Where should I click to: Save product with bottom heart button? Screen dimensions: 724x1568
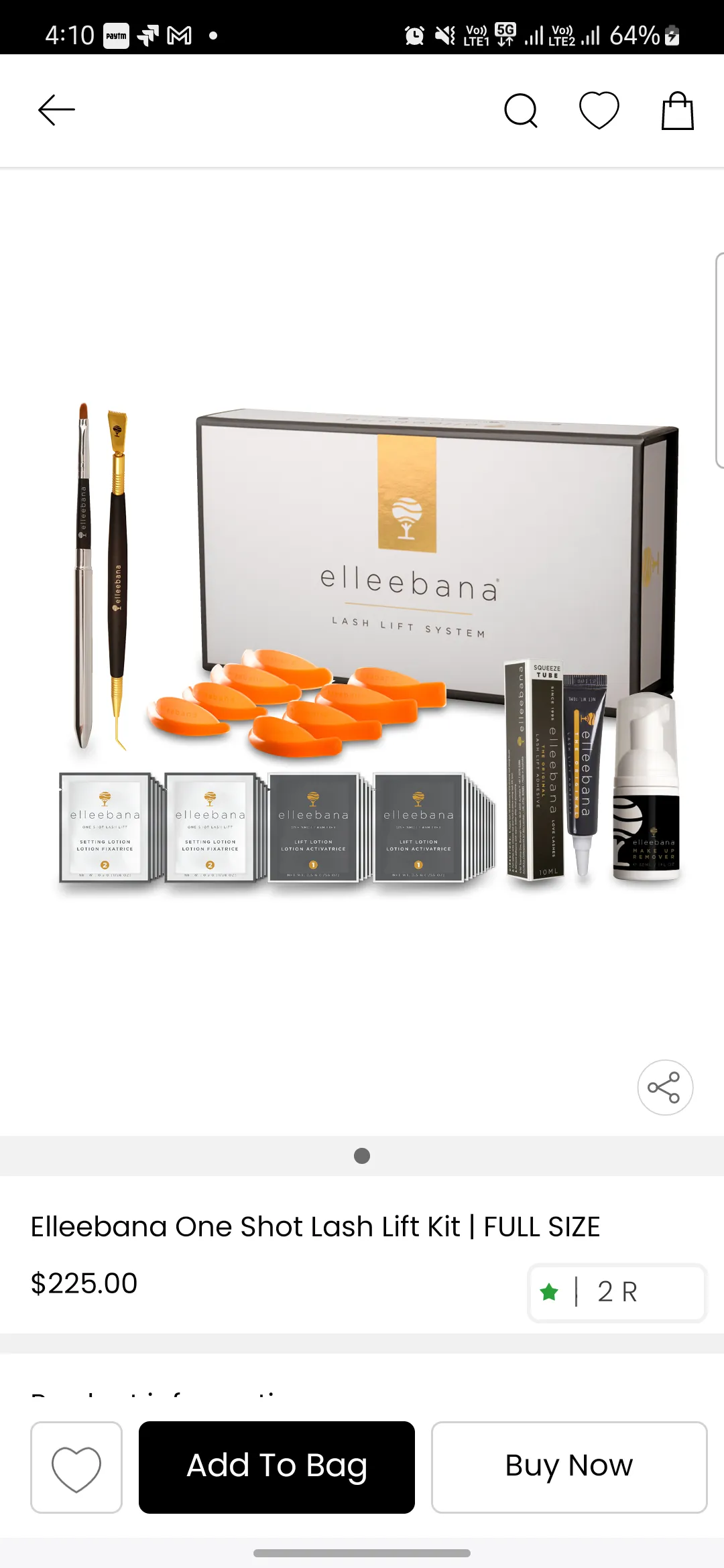coord(76,1467)
